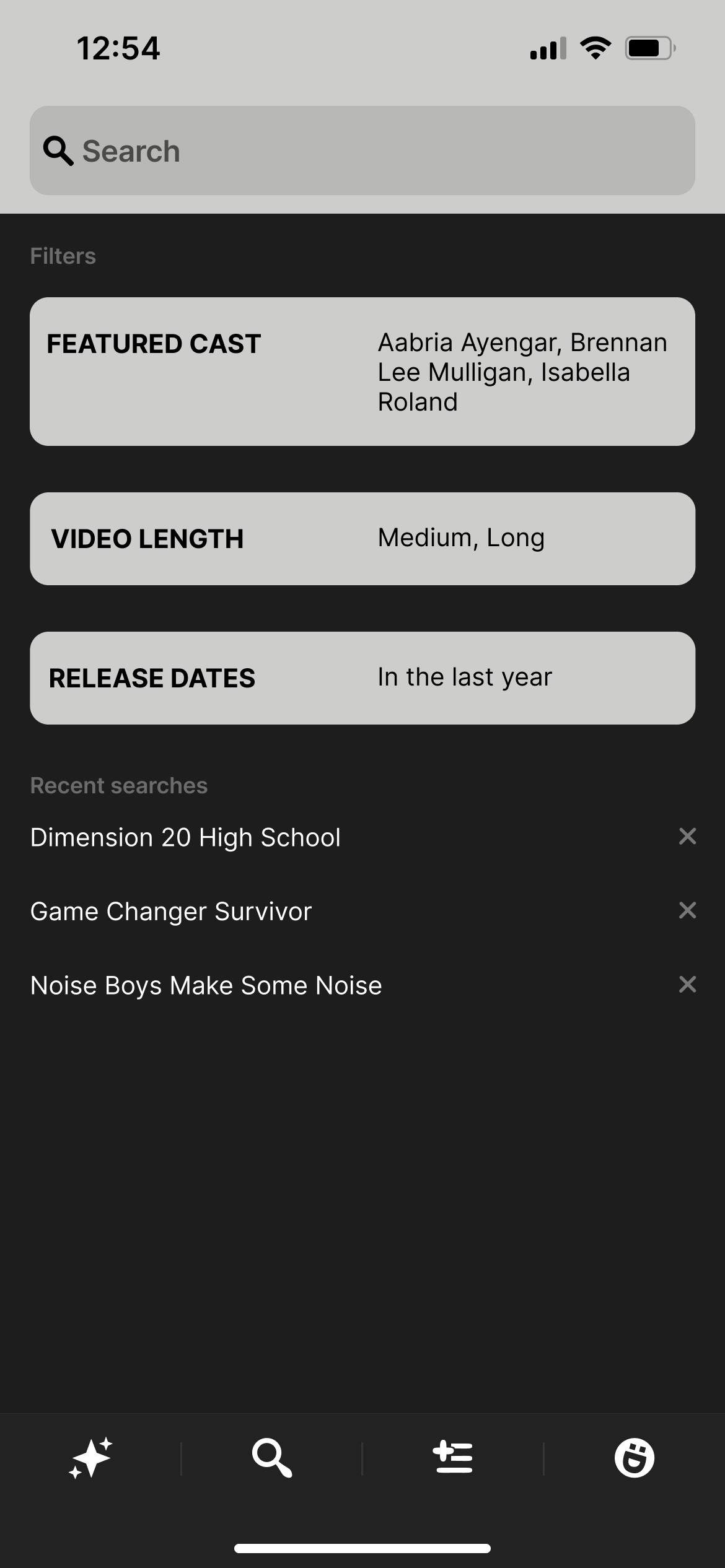Select recent search Dimension 20 High School

click(x=186, y=837)
